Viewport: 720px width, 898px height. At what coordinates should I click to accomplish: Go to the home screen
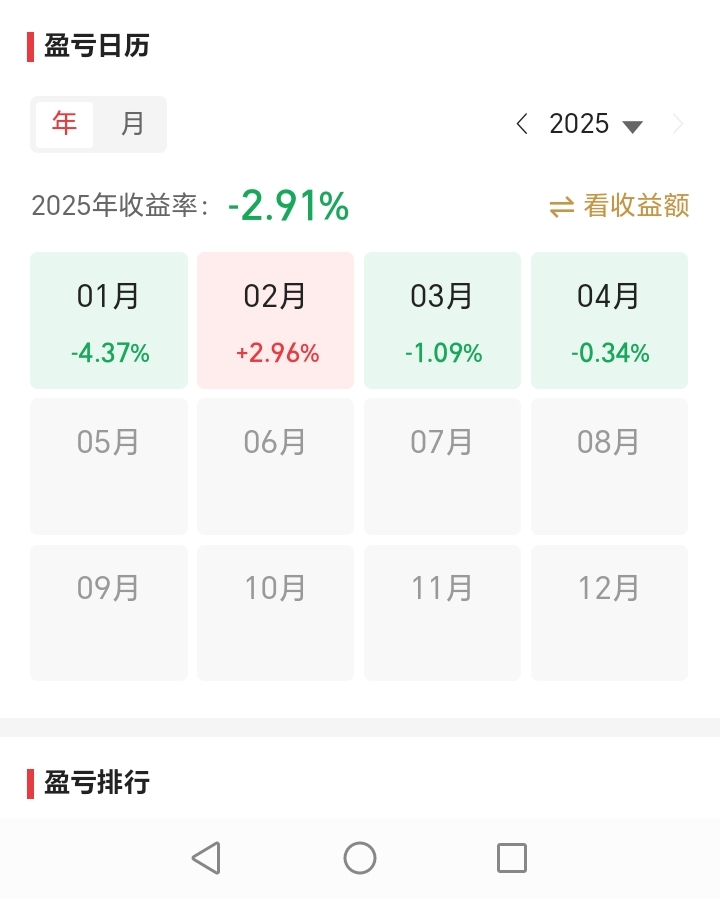(360, 858)
